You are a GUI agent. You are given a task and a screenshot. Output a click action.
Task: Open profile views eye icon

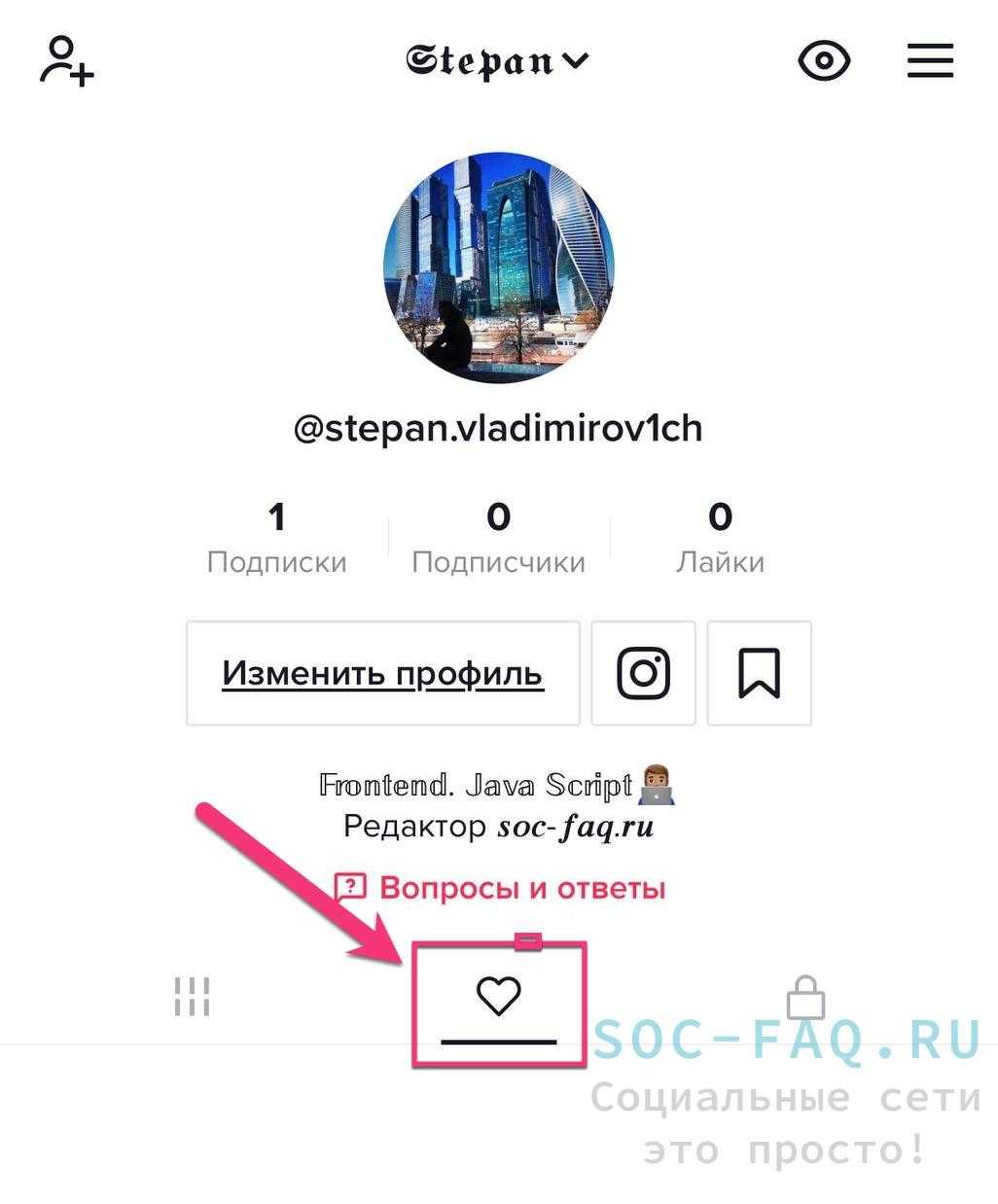[x=823, y=60]
